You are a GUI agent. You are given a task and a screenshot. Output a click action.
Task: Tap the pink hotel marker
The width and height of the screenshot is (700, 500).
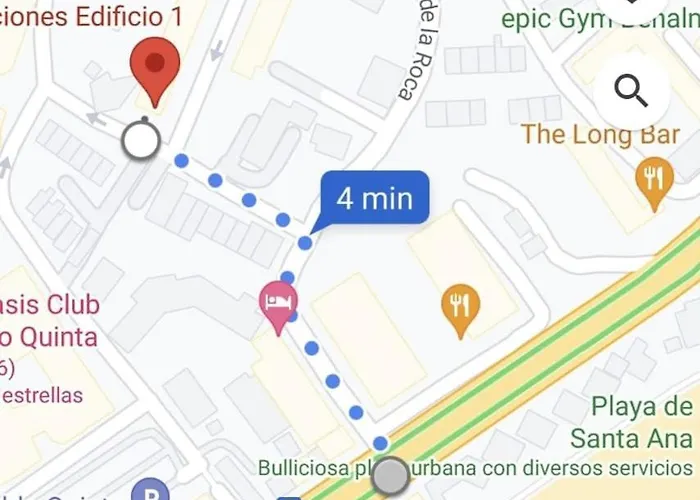[278, 303]
